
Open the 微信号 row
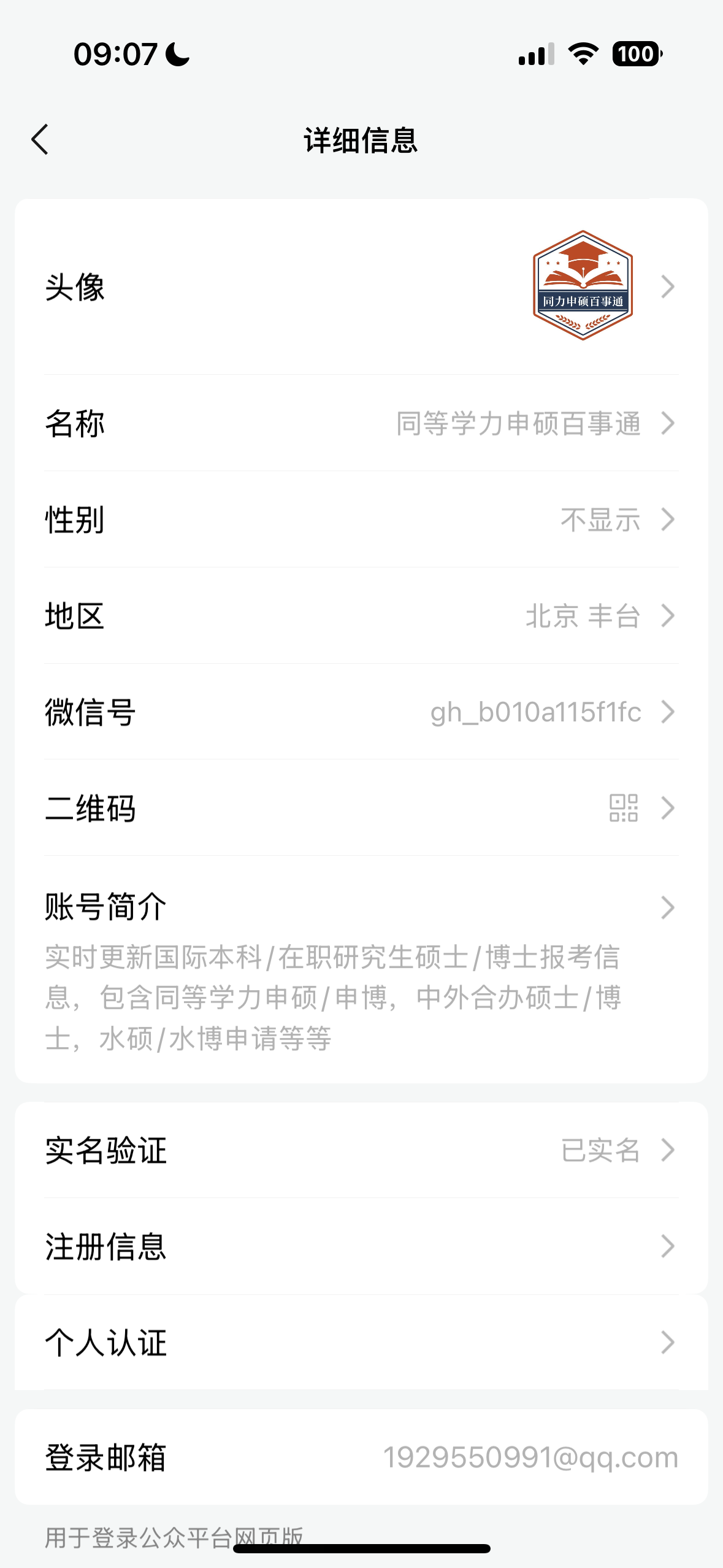[361, 712]
